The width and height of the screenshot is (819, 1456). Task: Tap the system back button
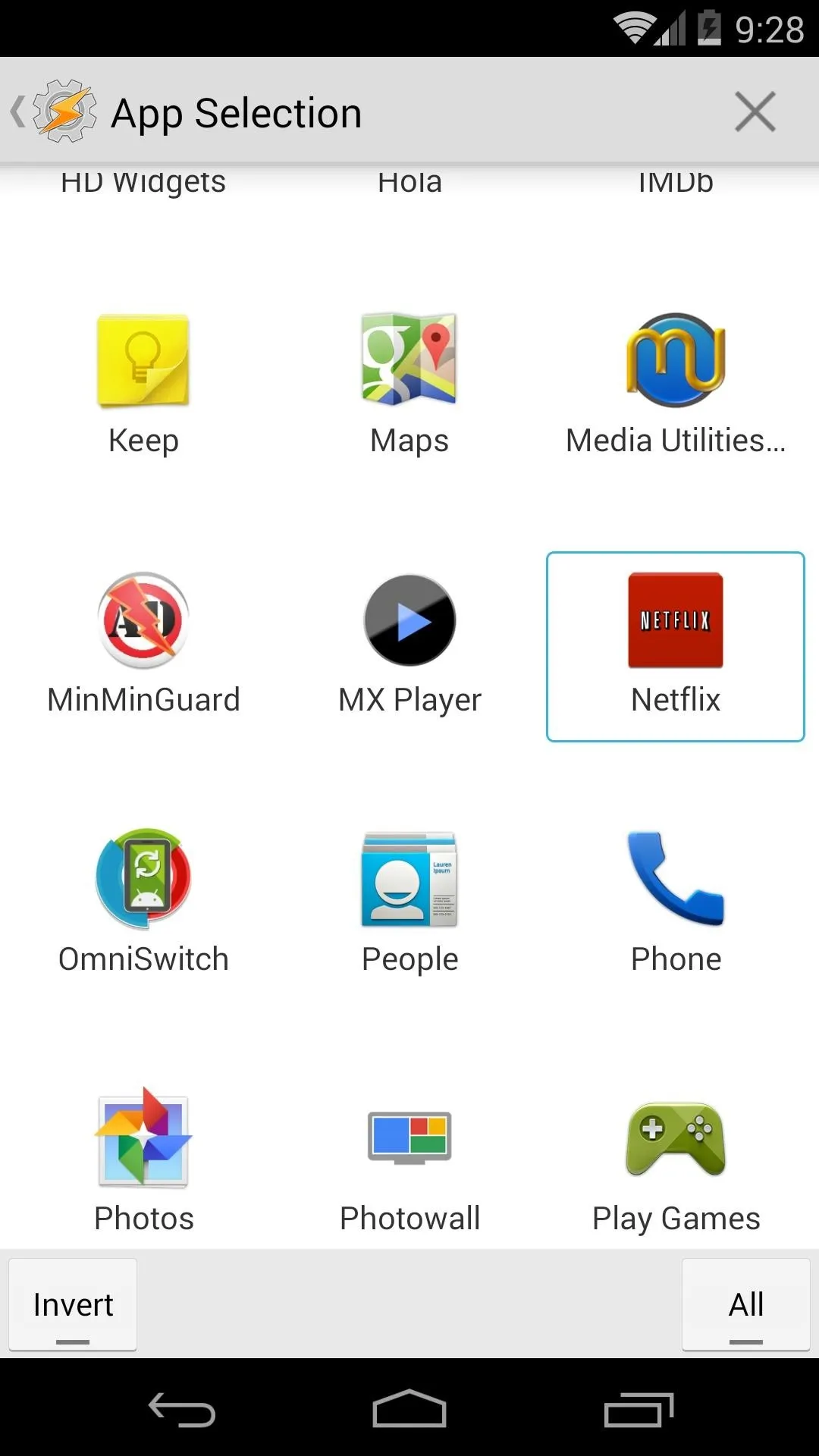coord(182,1410)
